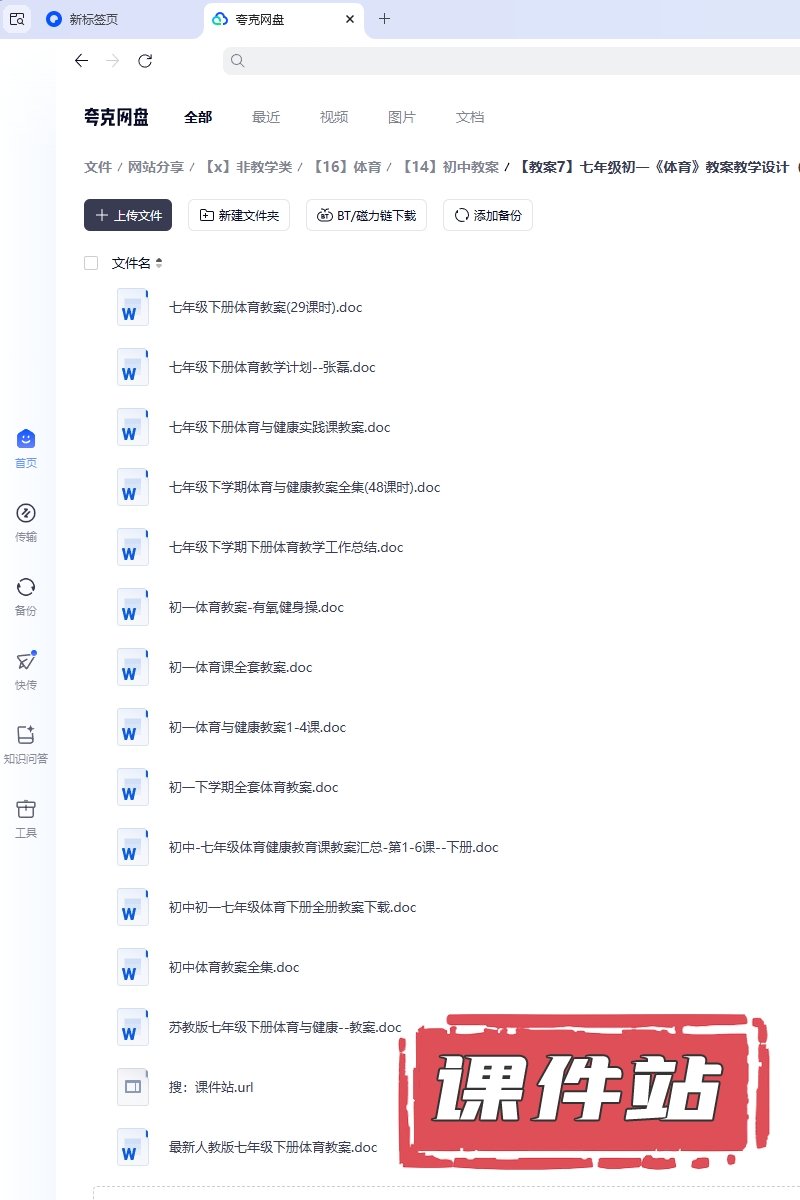The image size is (800, 1200).
Task: Open the 搜：课件站.url shortcut file
Action: [211, 1087]
